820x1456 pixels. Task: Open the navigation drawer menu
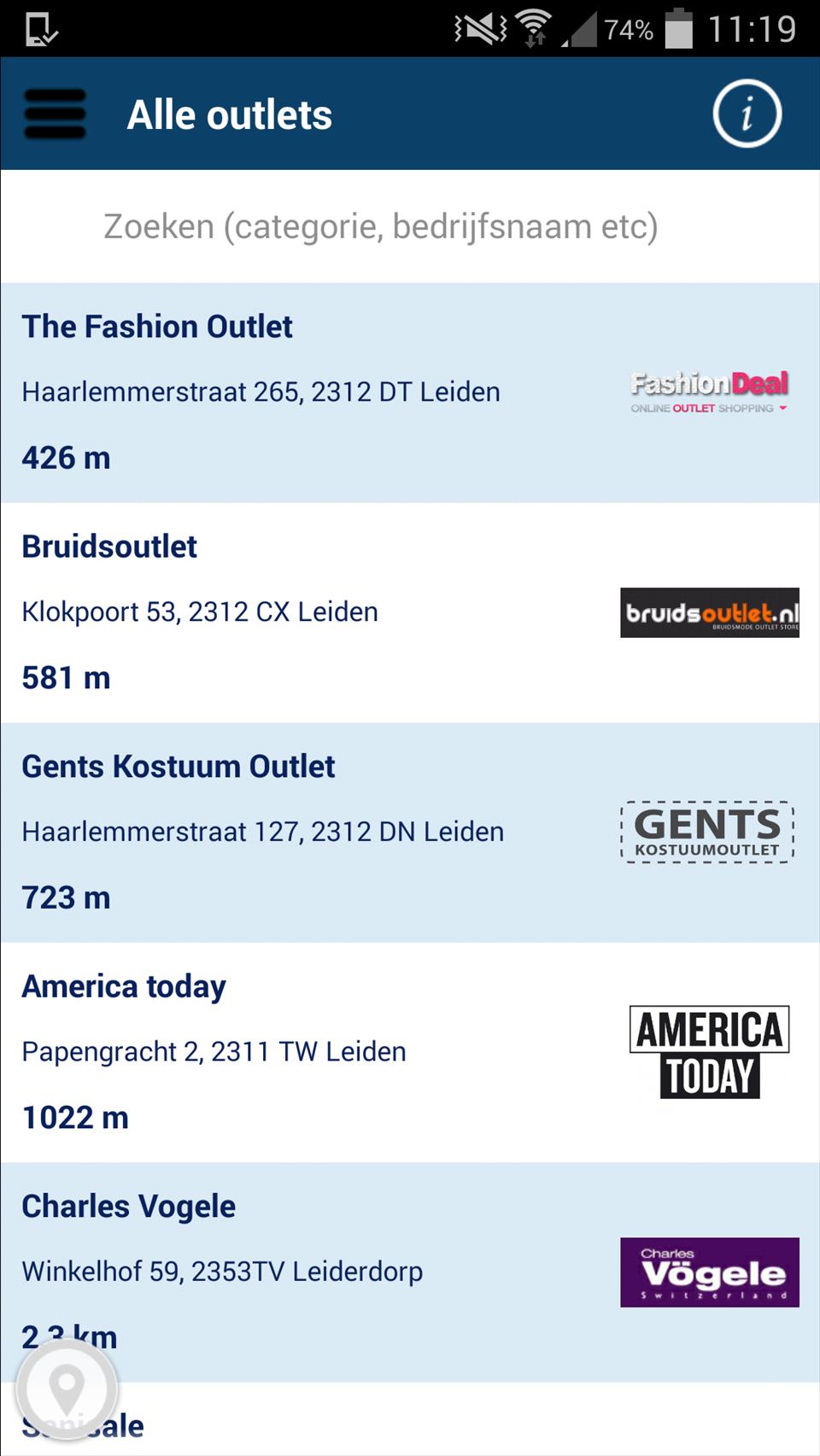[53, 114]
